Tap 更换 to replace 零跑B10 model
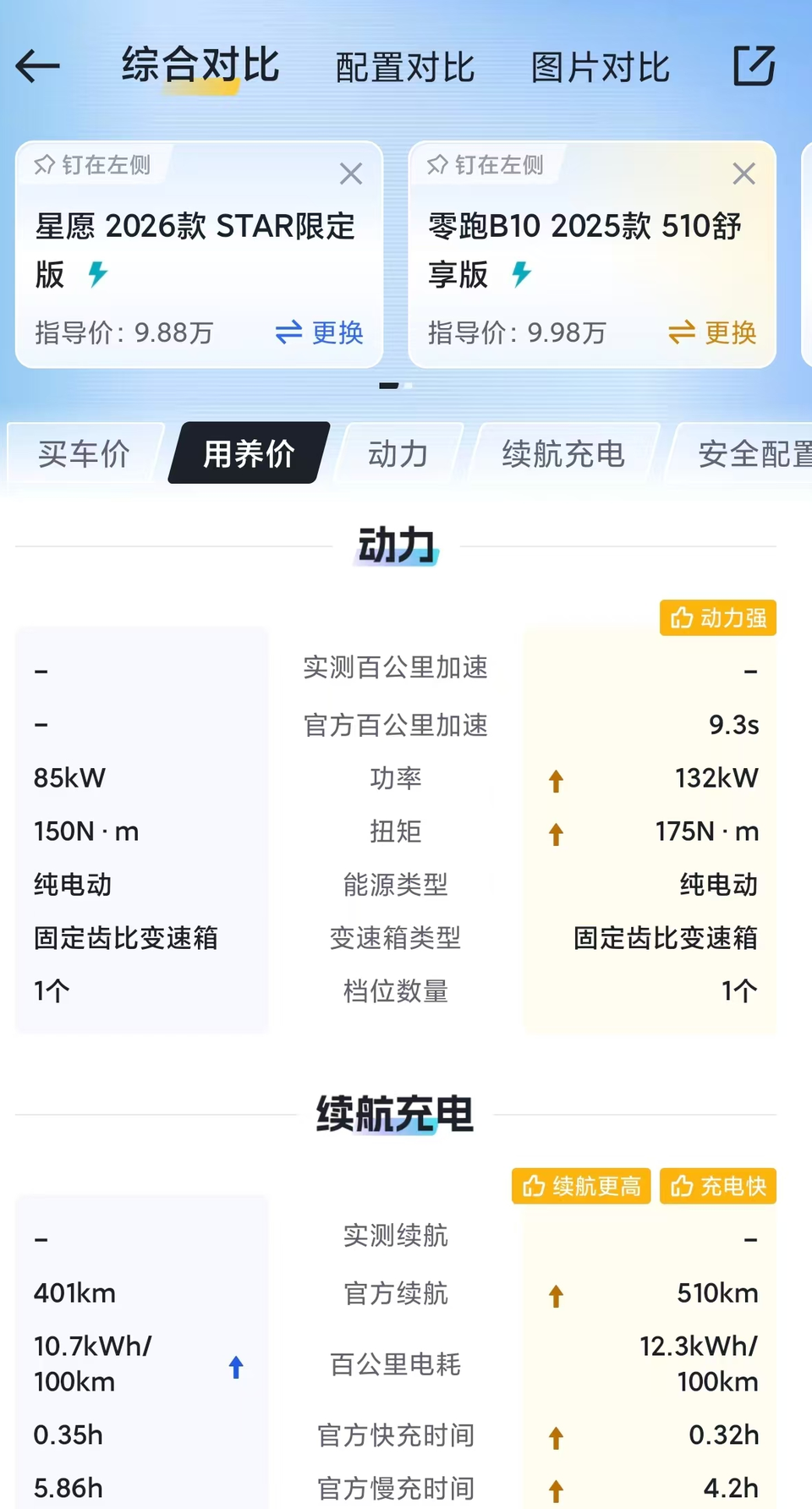The width and height of the screenshot is (812, 1509). (712, 332)
